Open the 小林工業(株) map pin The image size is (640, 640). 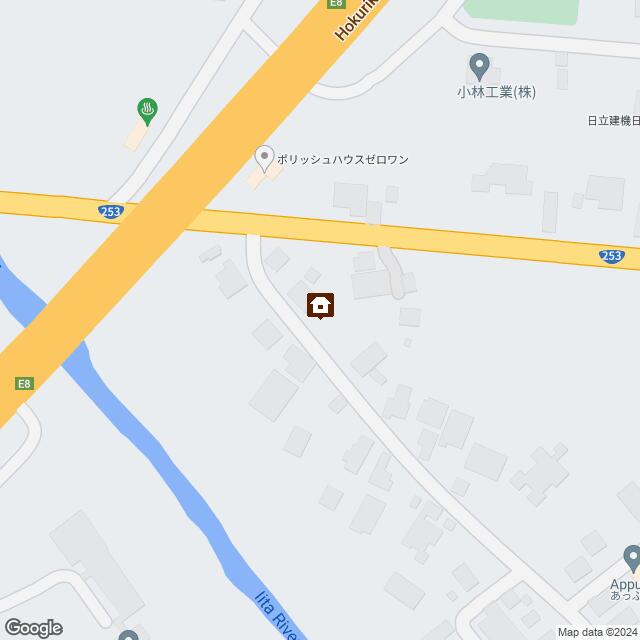point(479,67)
